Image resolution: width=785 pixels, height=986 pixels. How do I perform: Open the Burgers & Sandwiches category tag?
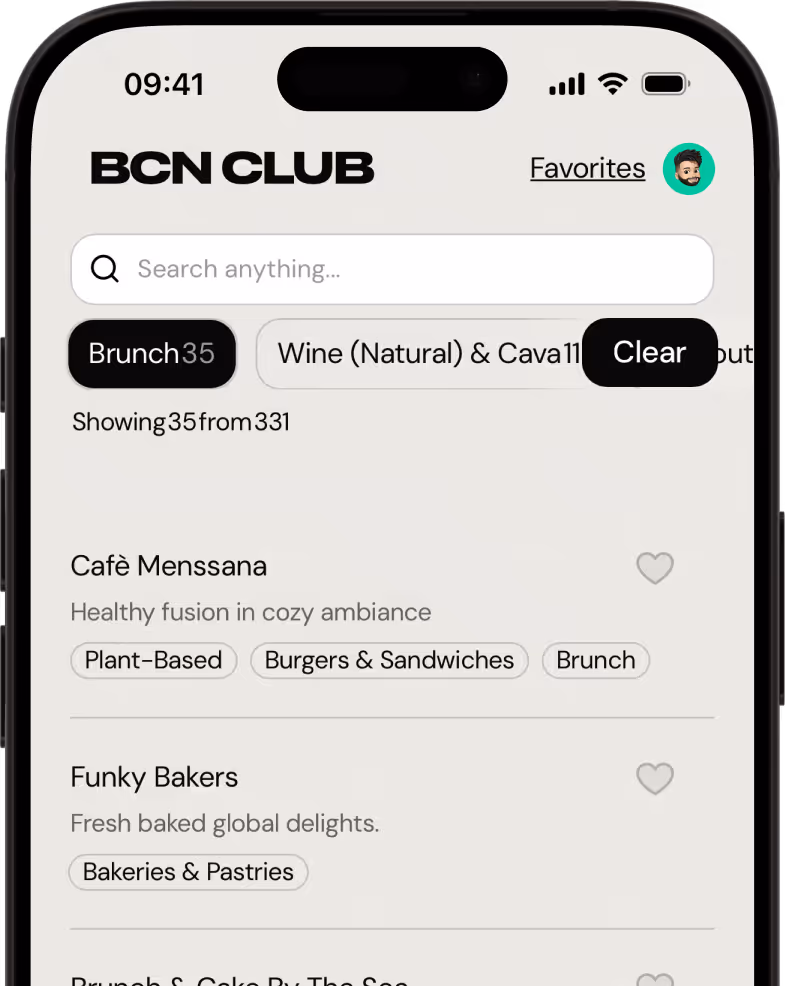[389, 660]
